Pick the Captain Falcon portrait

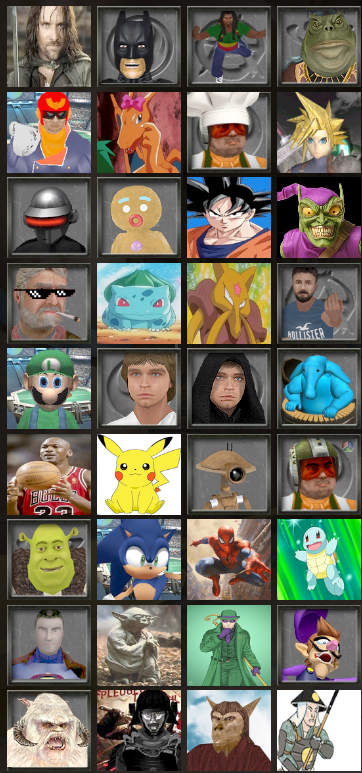coord(49,132)
